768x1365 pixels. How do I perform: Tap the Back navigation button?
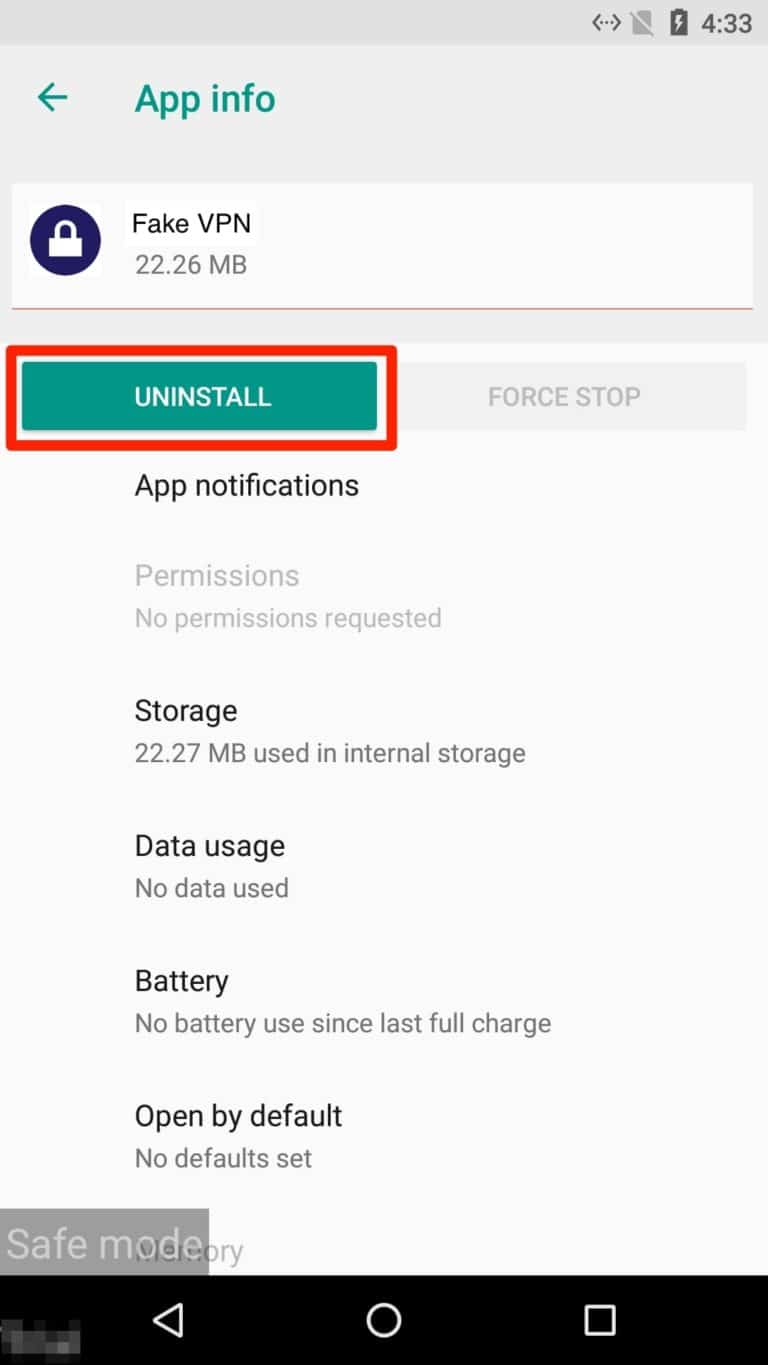tap(168, 1320)
